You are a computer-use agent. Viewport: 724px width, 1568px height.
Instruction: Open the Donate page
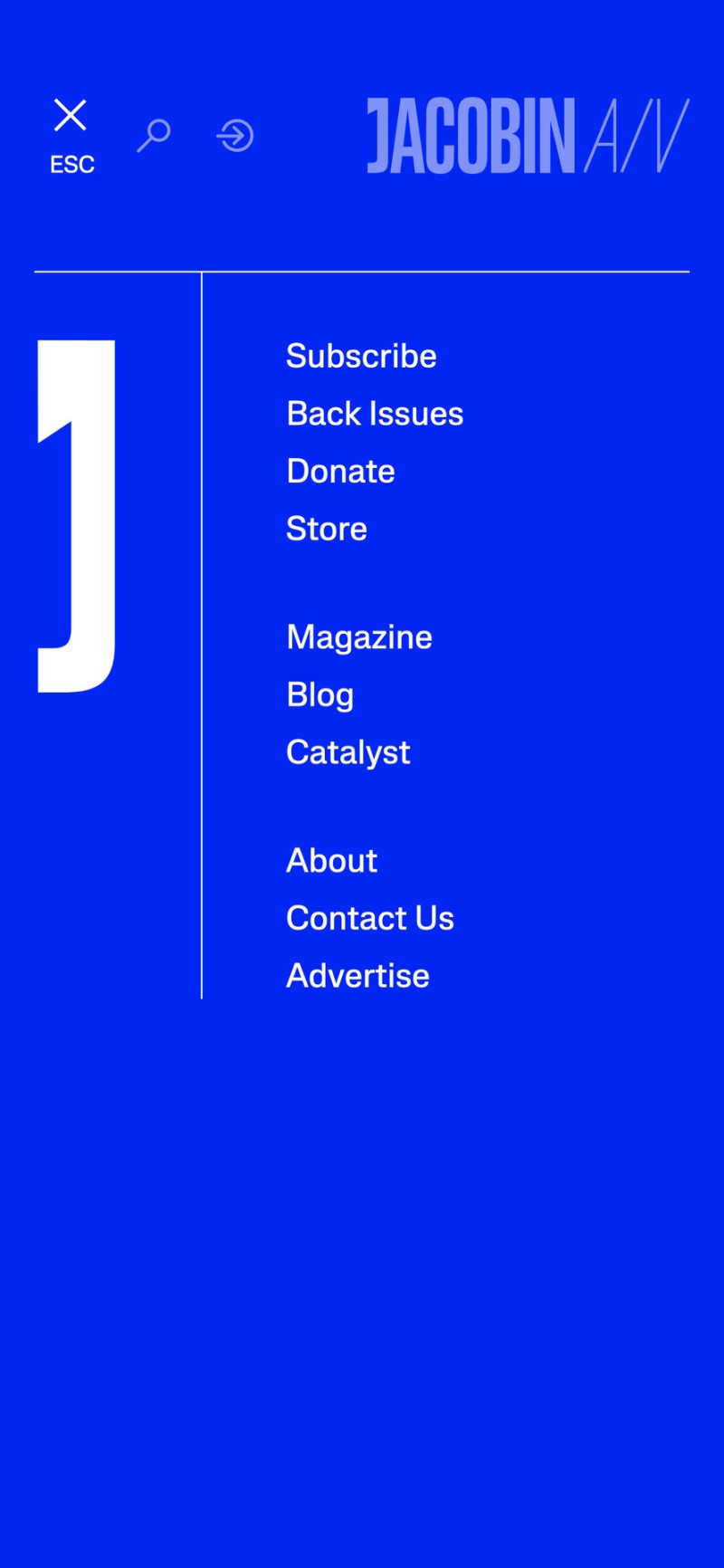340,472
